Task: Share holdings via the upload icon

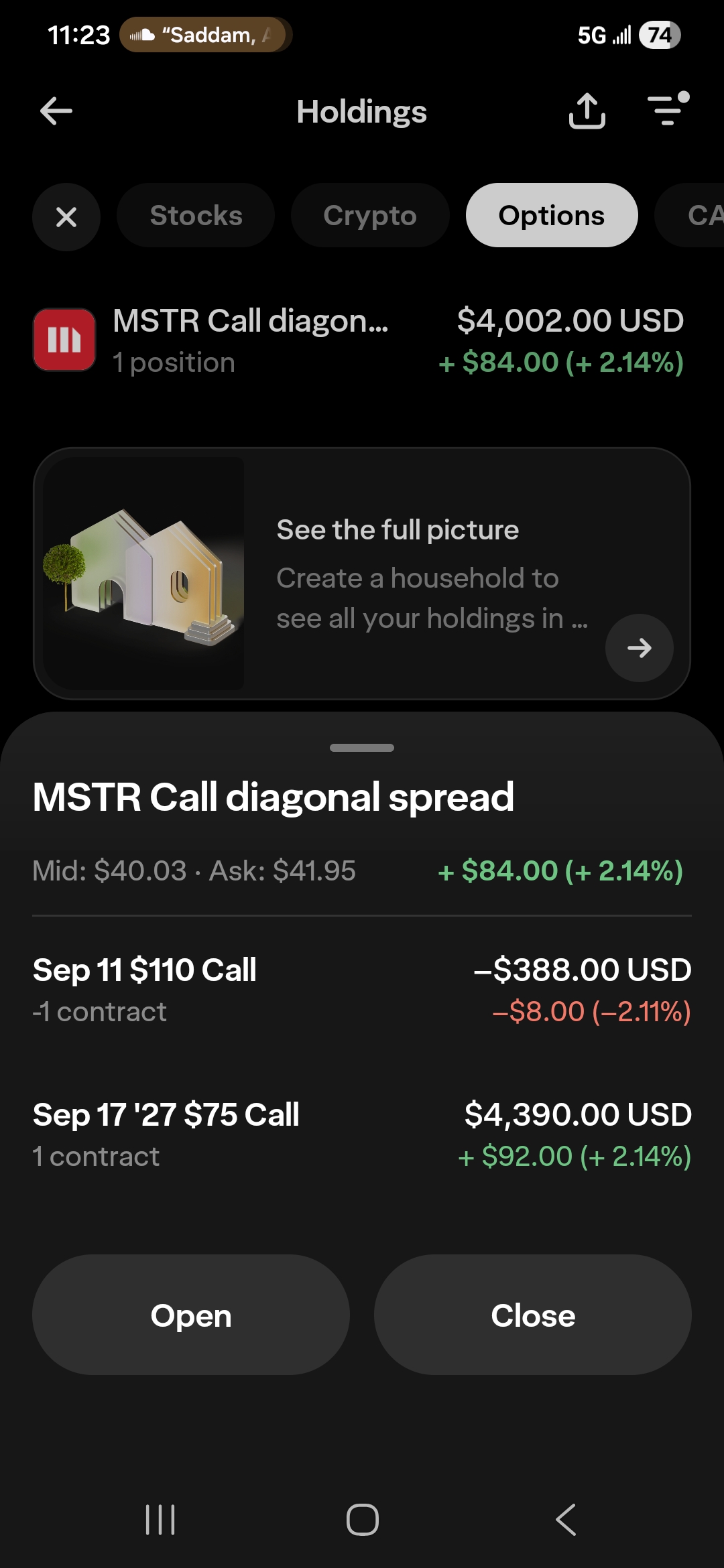Action: (587, 111)
